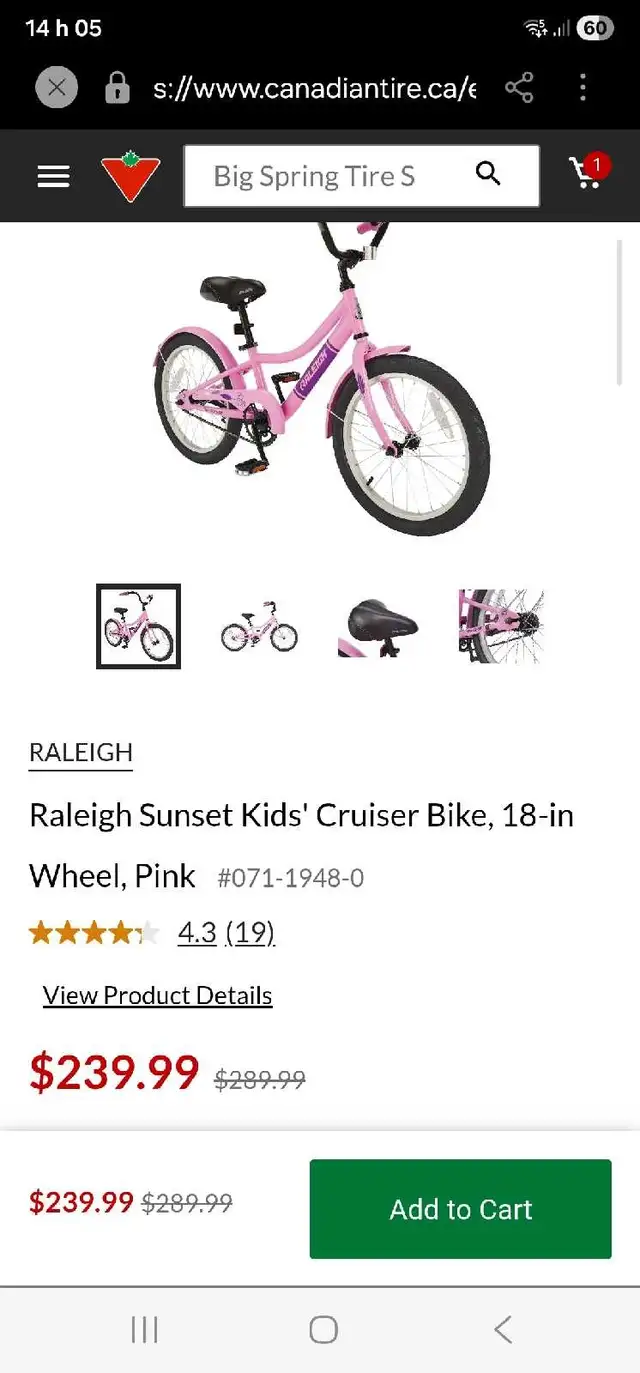Go back with system back button
This screenshot has width=640, height=1373.
(x=503, y=1329)
